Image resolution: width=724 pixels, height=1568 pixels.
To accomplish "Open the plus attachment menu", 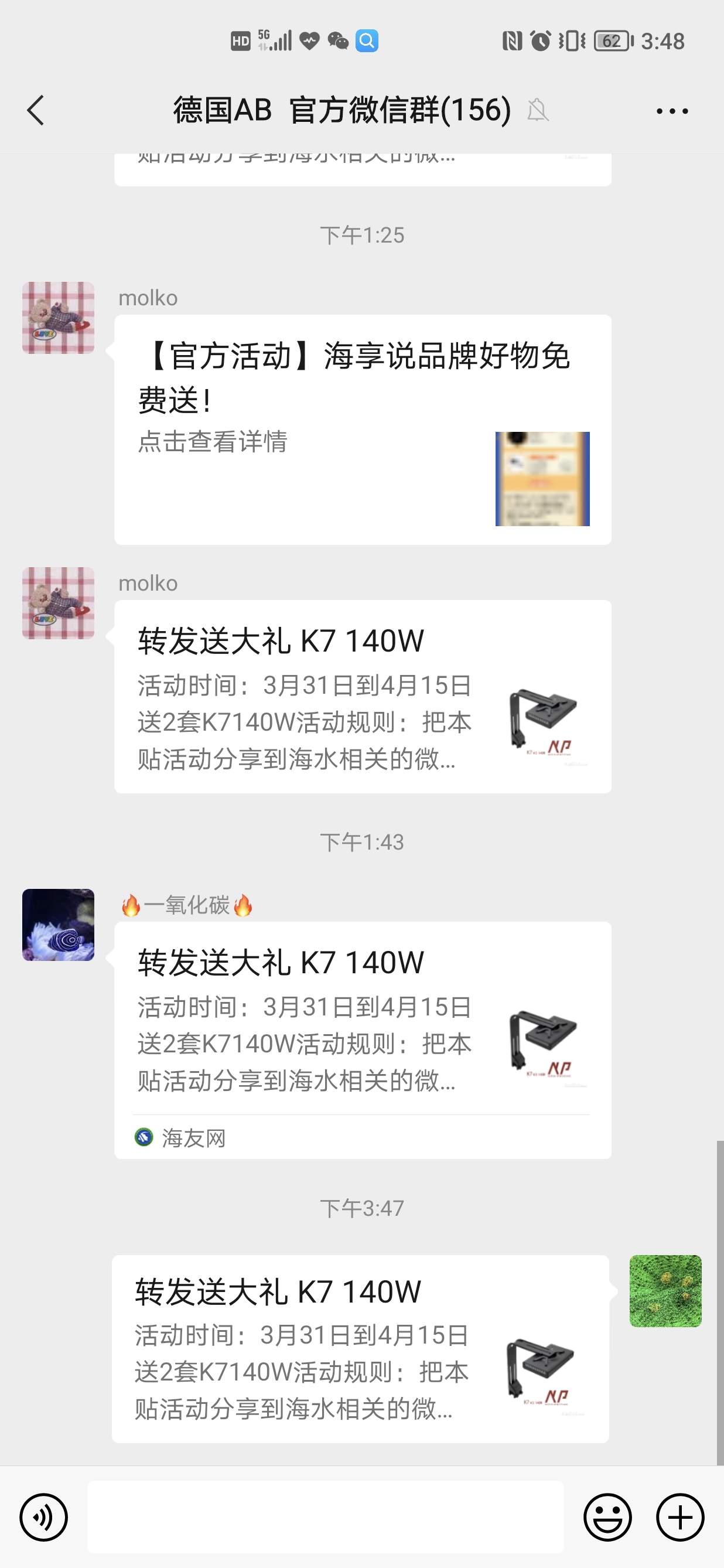I will (x=679, y=1517).
